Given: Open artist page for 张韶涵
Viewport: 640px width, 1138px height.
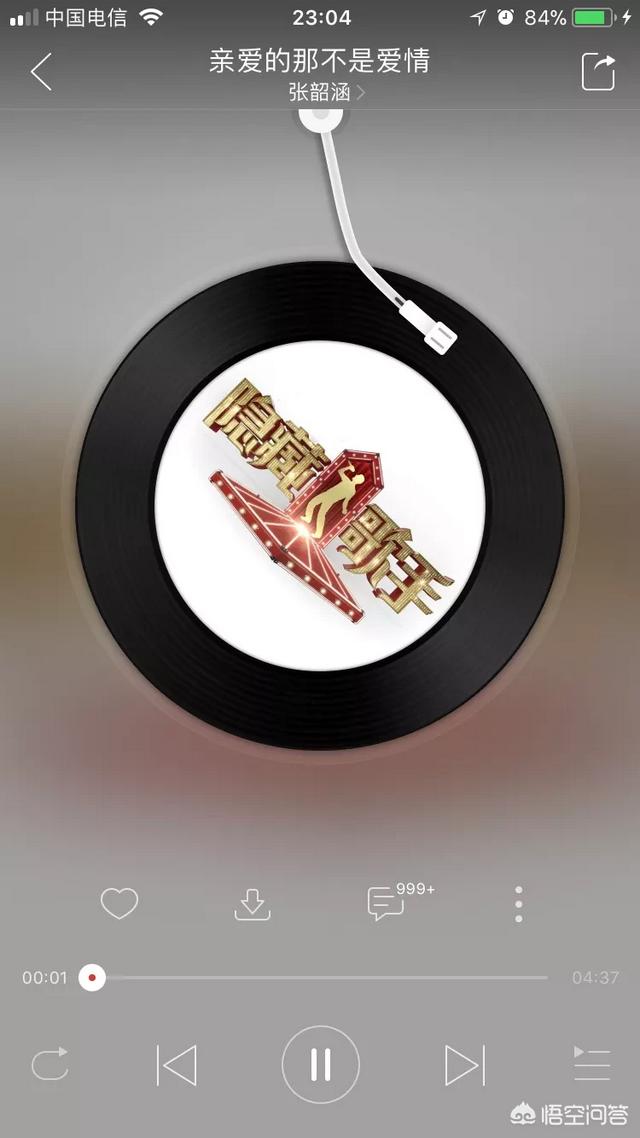Looking at the screenshot, I should coord(327,92).
